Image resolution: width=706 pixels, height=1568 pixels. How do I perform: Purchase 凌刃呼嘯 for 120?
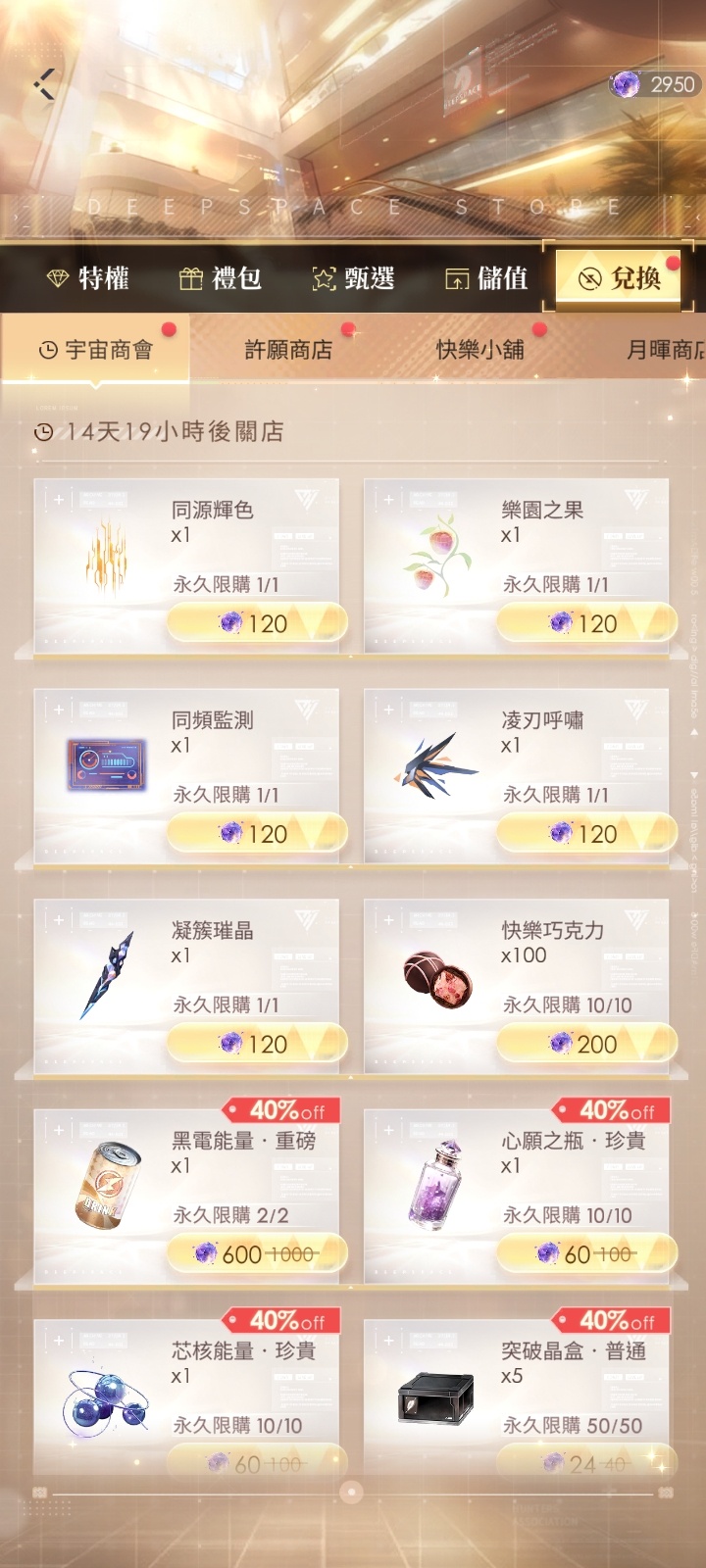pyautogui.click(x=586, y=834)
